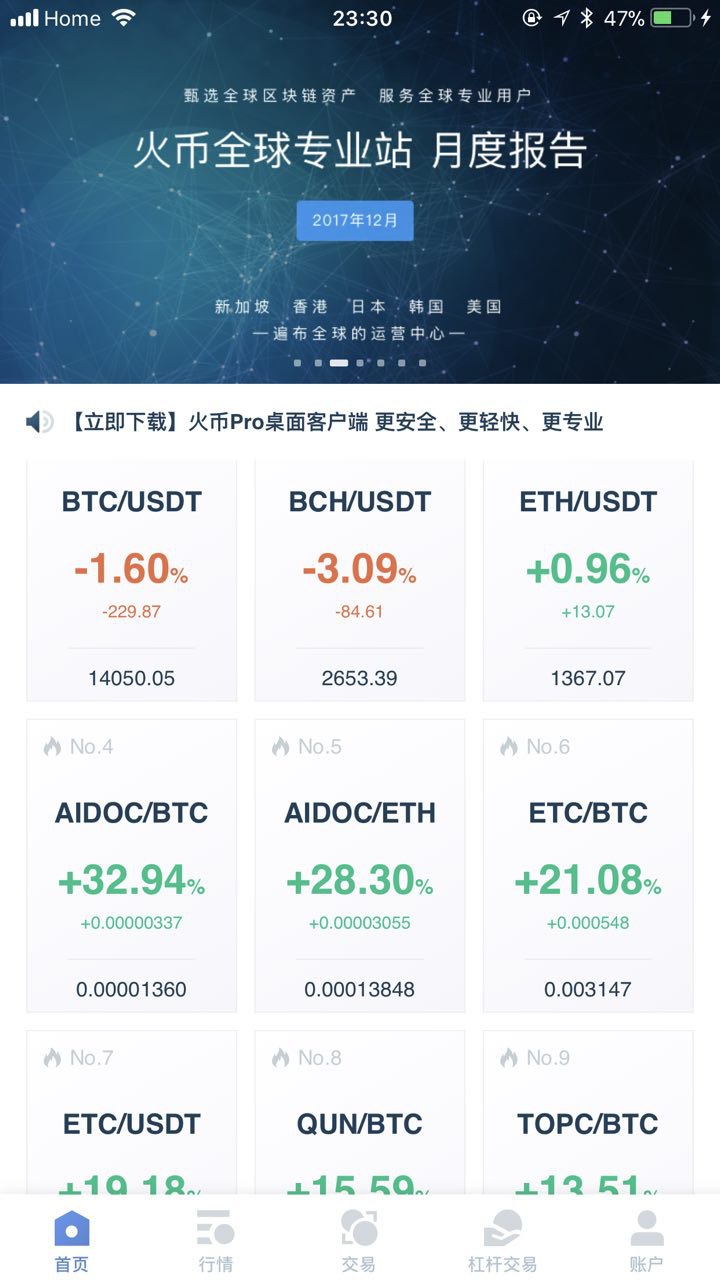Image resolution: width=720 pixels, height=1280 pixels.
Task: Open the BTC/USDT market card
Action: 132,580
